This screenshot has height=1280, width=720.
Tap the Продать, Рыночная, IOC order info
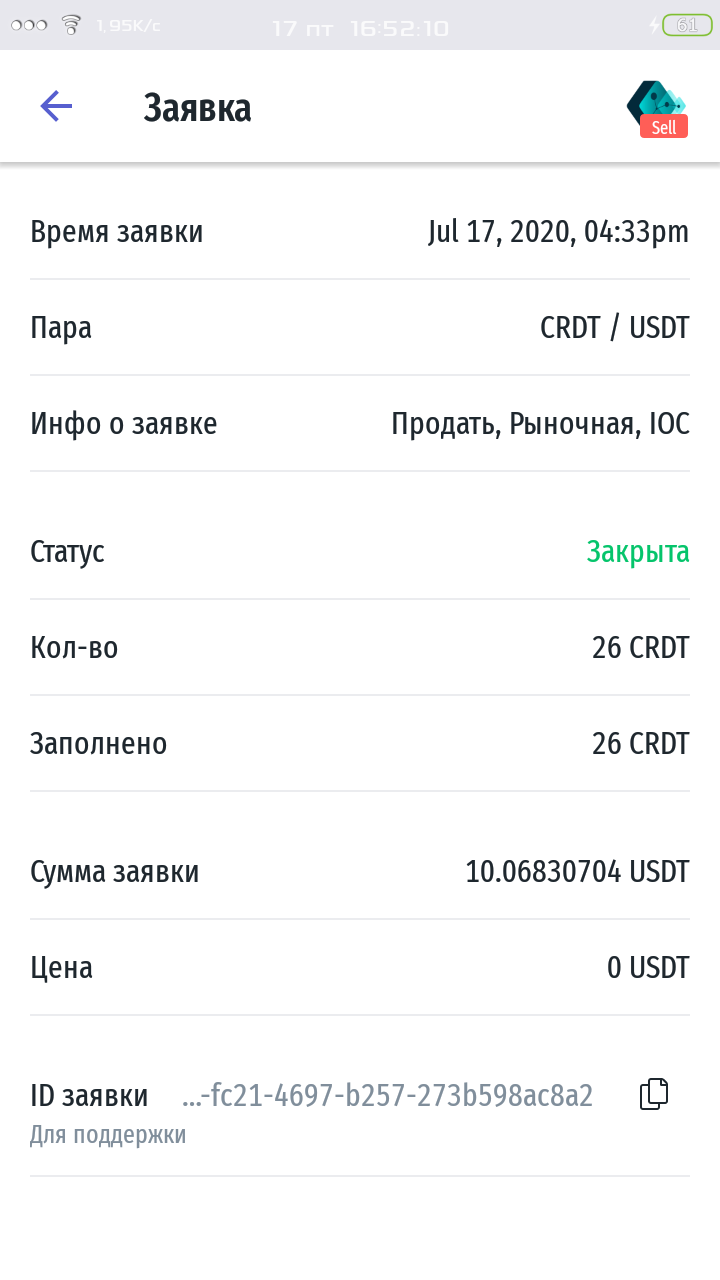point(541,423)
